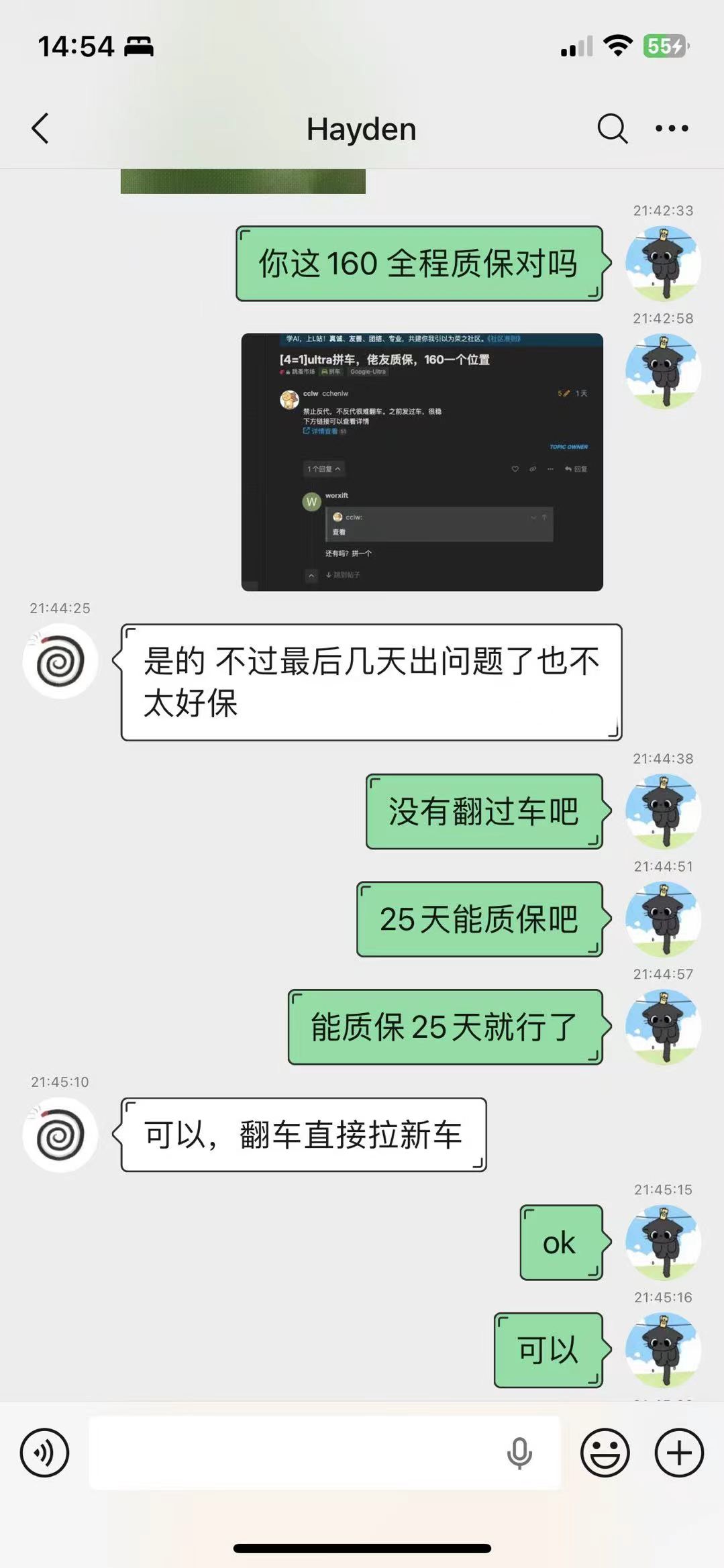Open the three-dot chat options menu
This screenshot has width=724, height=1568.
click(x=672, y=128)
